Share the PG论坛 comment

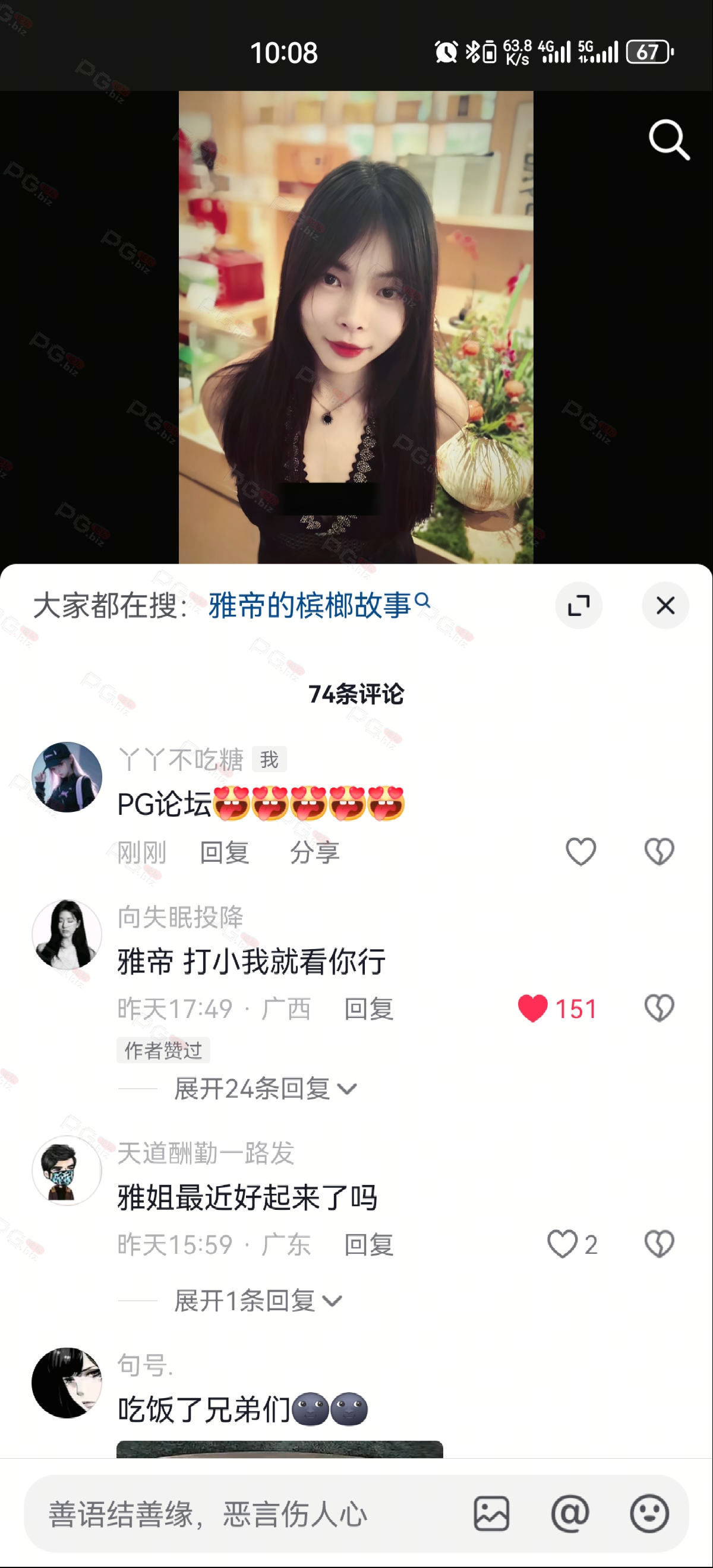tap(314, 852)
